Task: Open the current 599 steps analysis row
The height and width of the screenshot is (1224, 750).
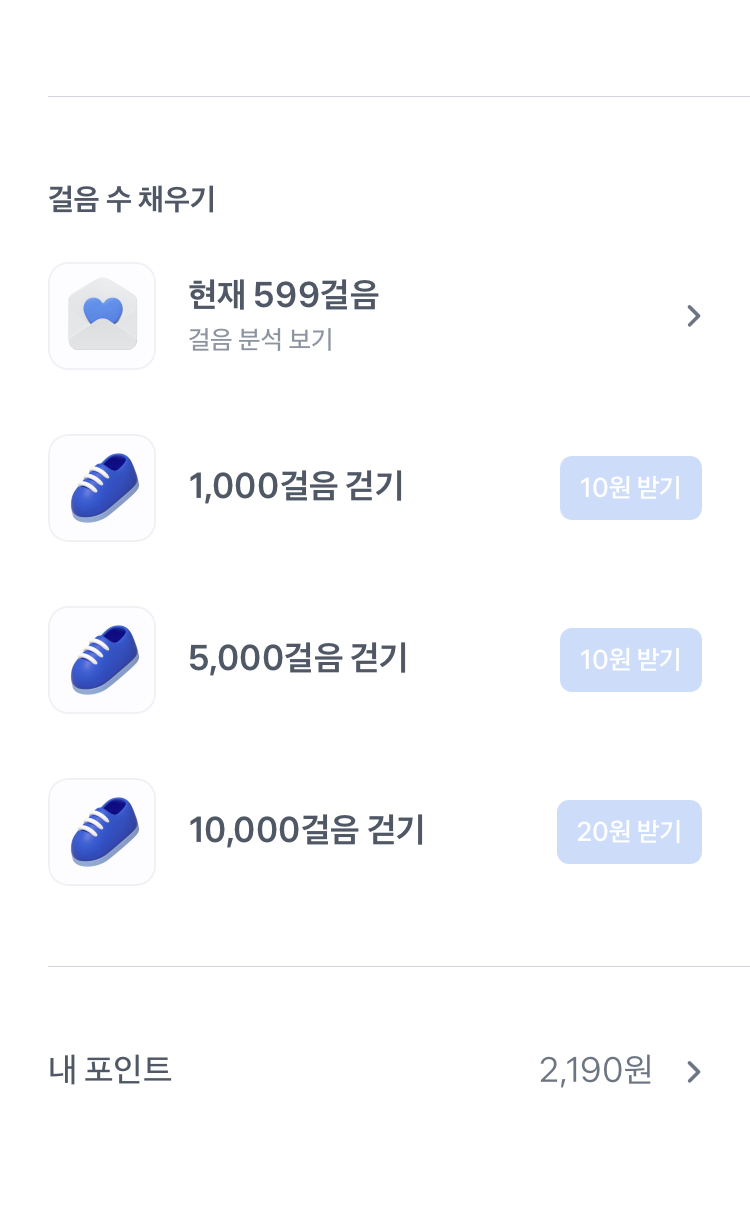Action: pyautogui.click(x=375, y=316)
